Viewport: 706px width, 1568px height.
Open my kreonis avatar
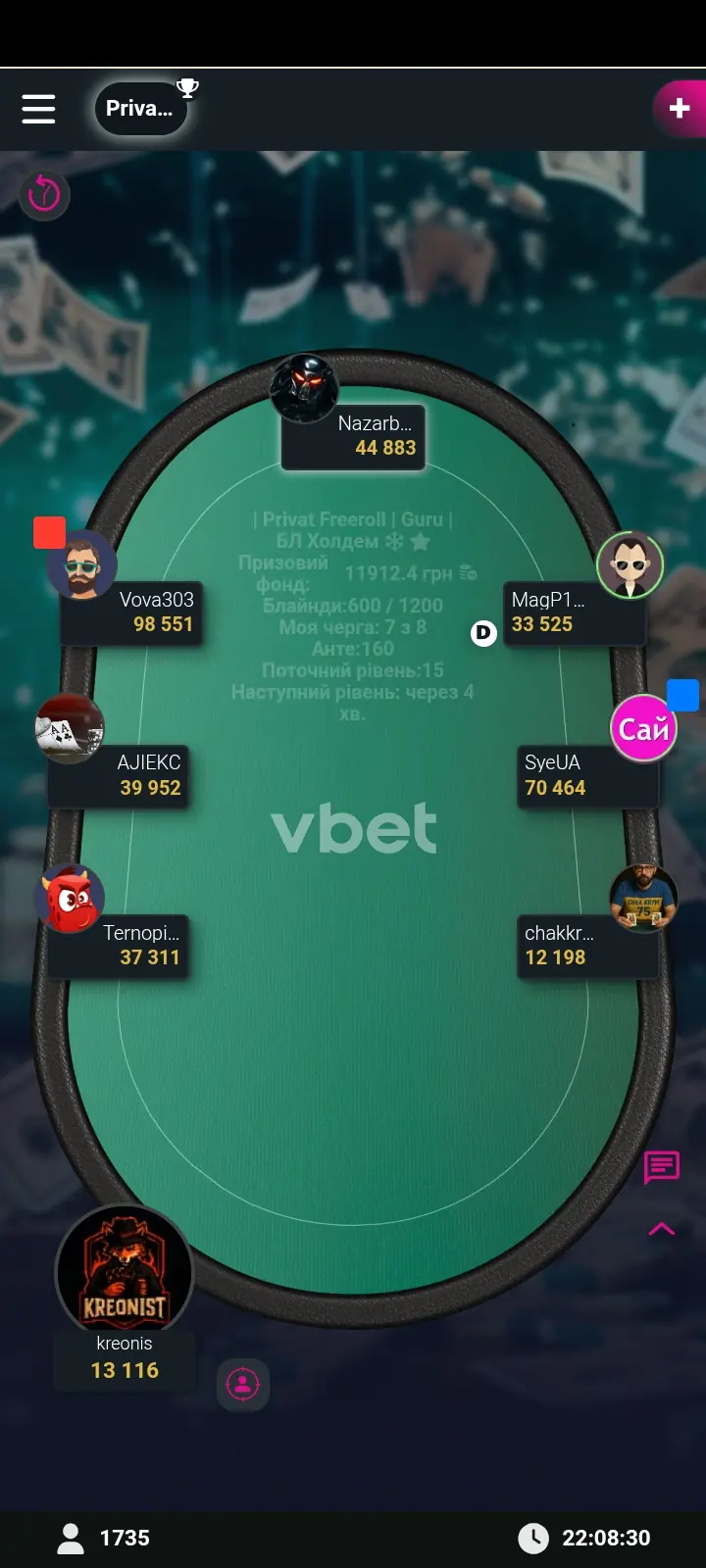(x=125, y=1272)
